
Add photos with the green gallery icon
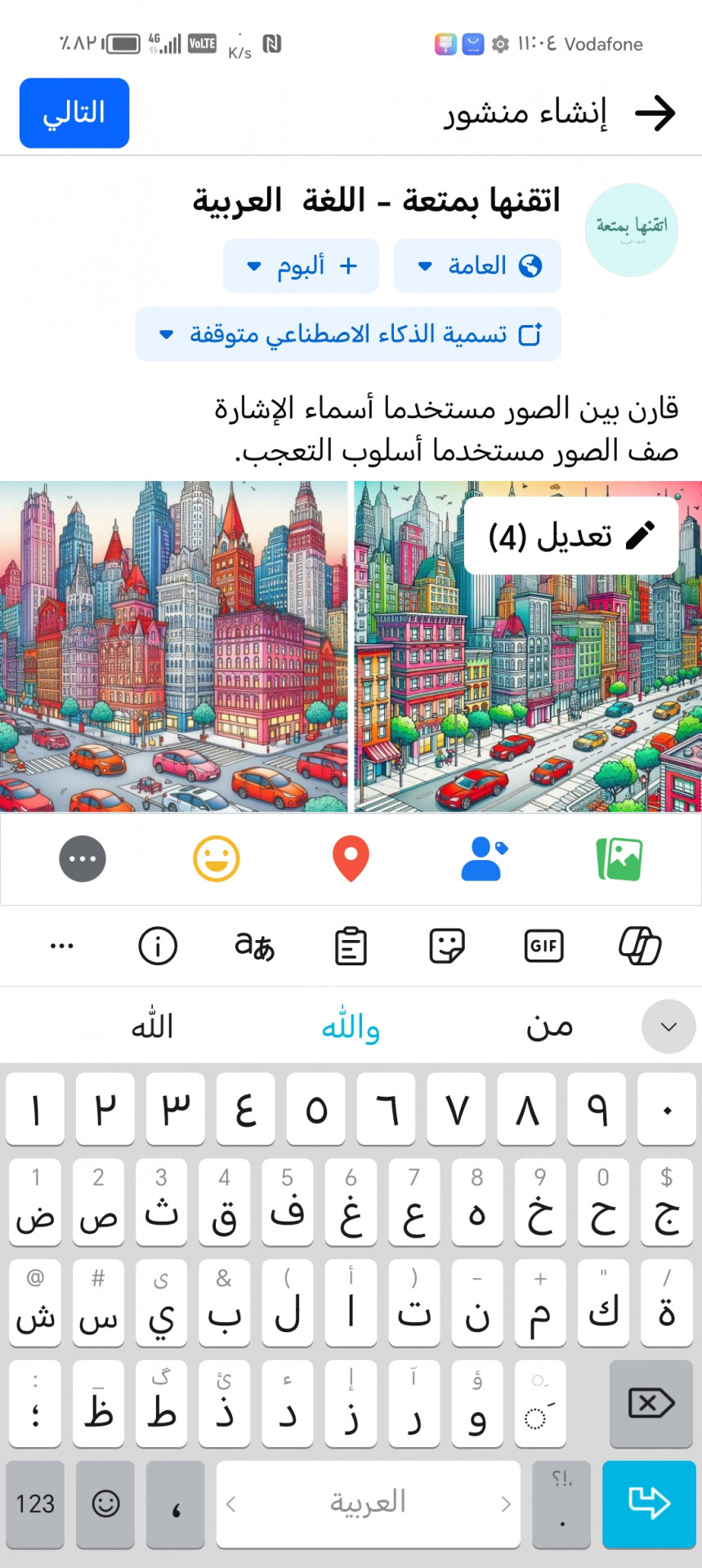619,859
